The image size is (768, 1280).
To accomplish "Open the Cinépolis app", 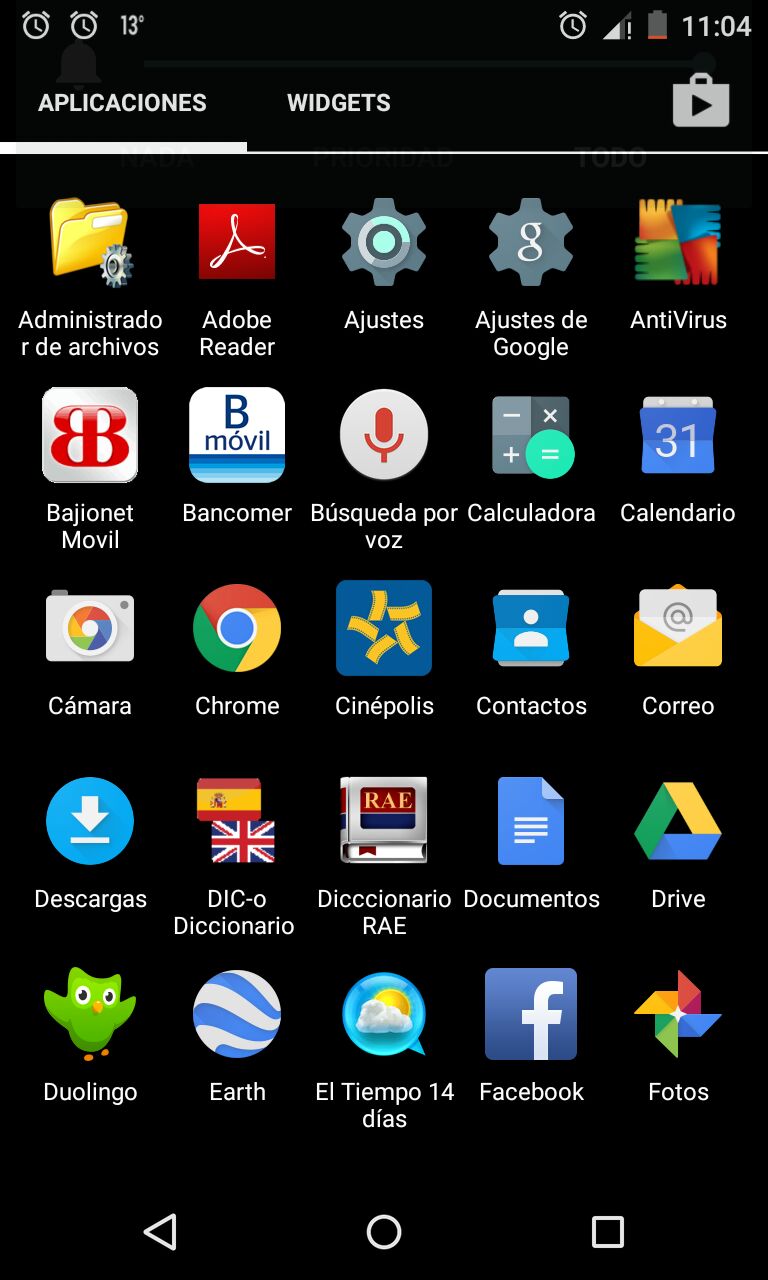I will point(384,628).
